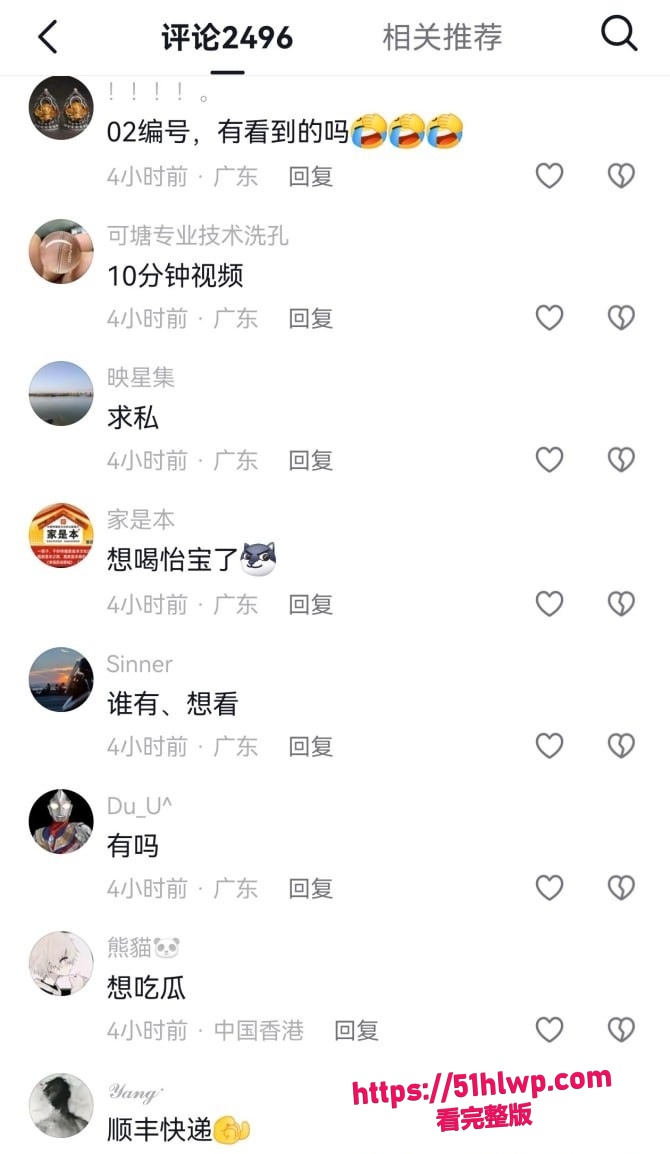Like the comment 想吃瓜
Image resolution: width=670 pixels, height=1154 pixels.
[x=549, y=1030]
